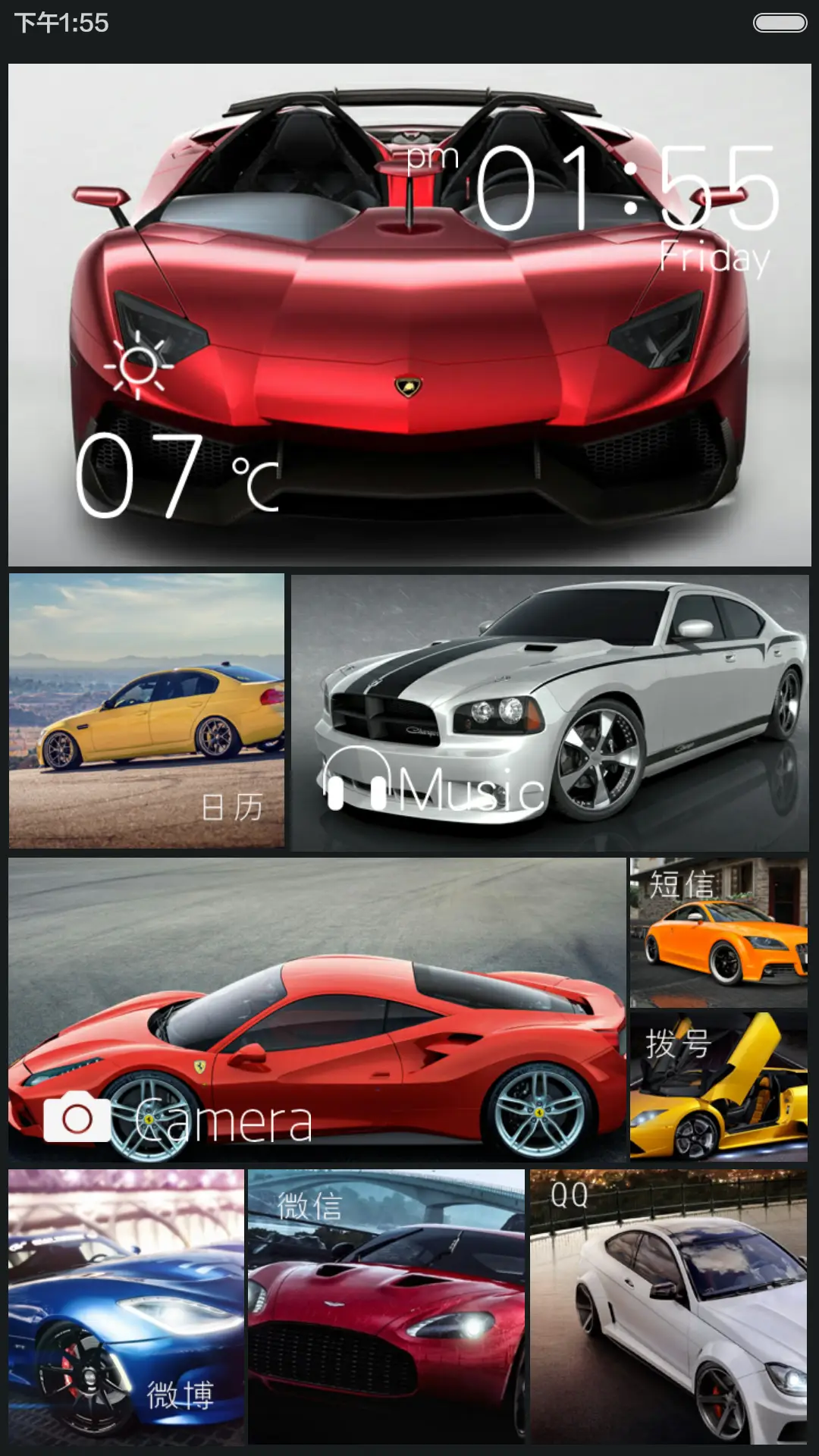
Task: Open the Camera tile
Action: coord(317,1009)
